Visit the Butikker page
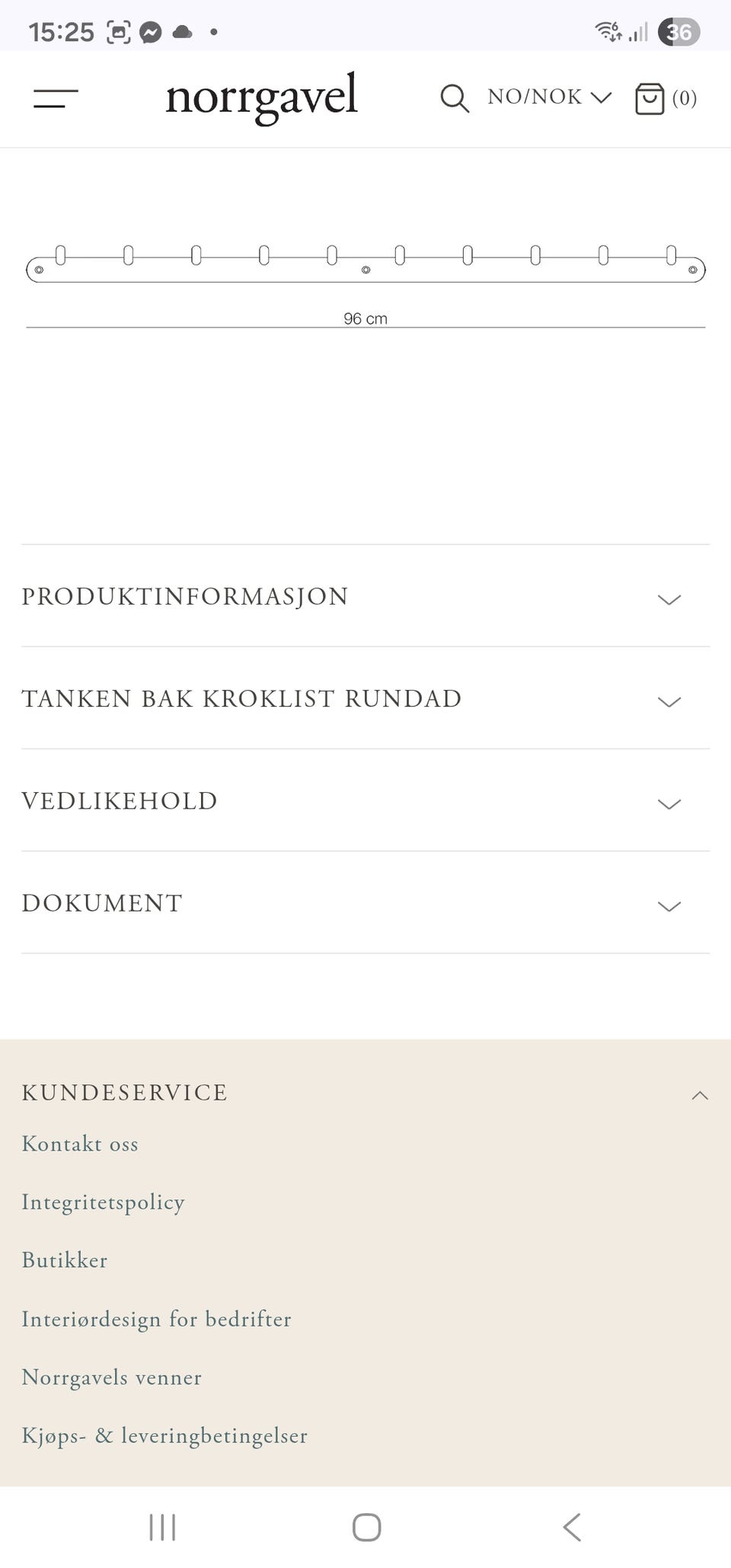The image size is (731, 1568). 65,1261
